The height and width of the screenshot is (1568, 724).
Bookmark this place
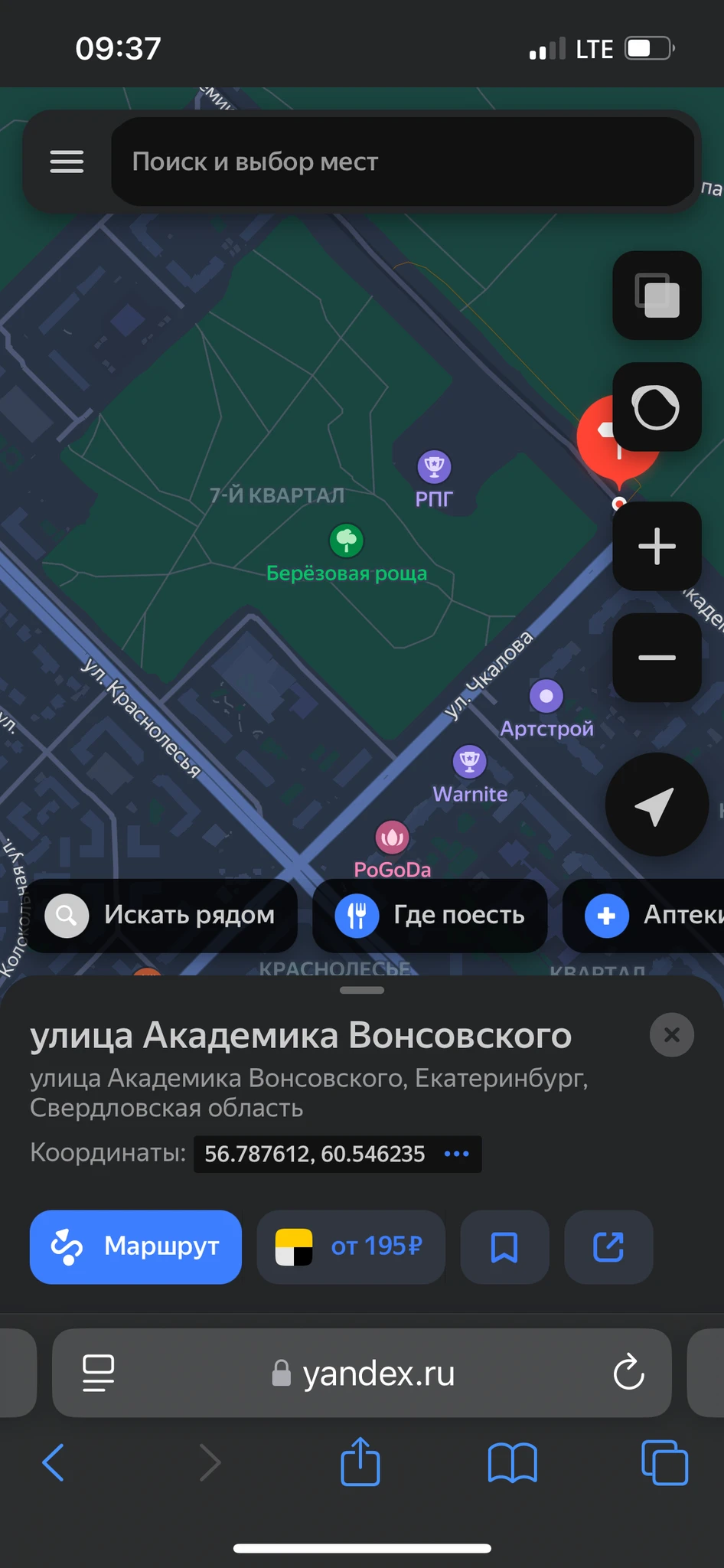click(x=504, y=1246)
